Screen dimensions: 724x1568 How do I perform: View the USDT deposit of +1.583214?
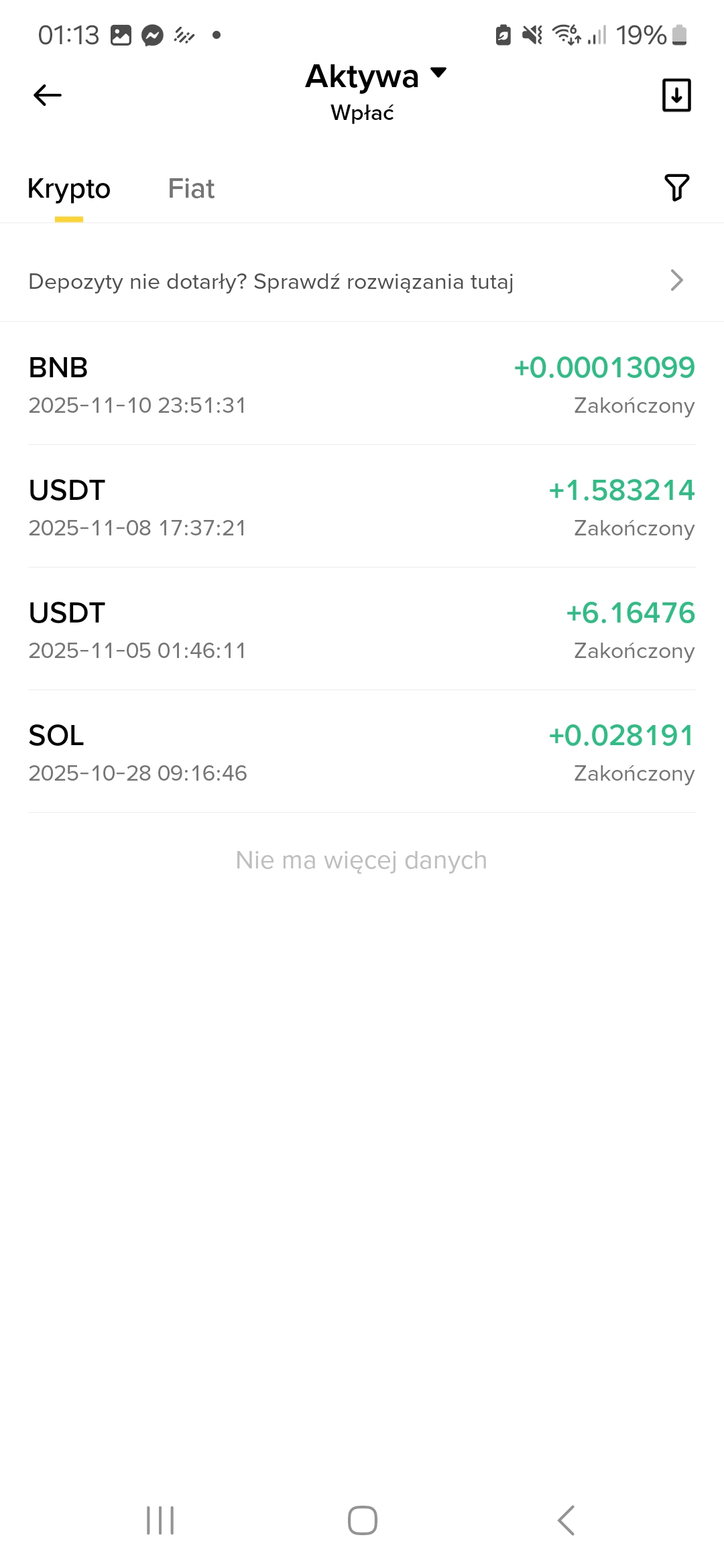(x=362, y=507)
